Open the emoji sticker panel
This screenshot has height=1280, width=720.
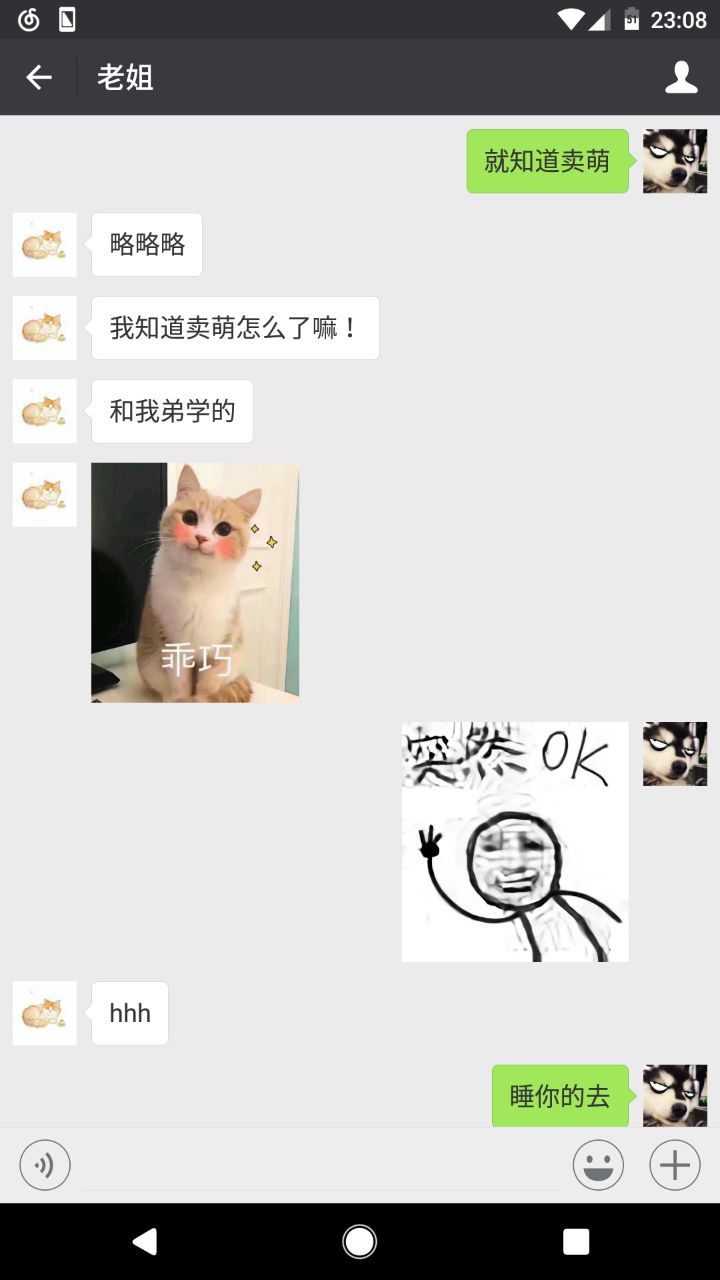point(598,1165)
